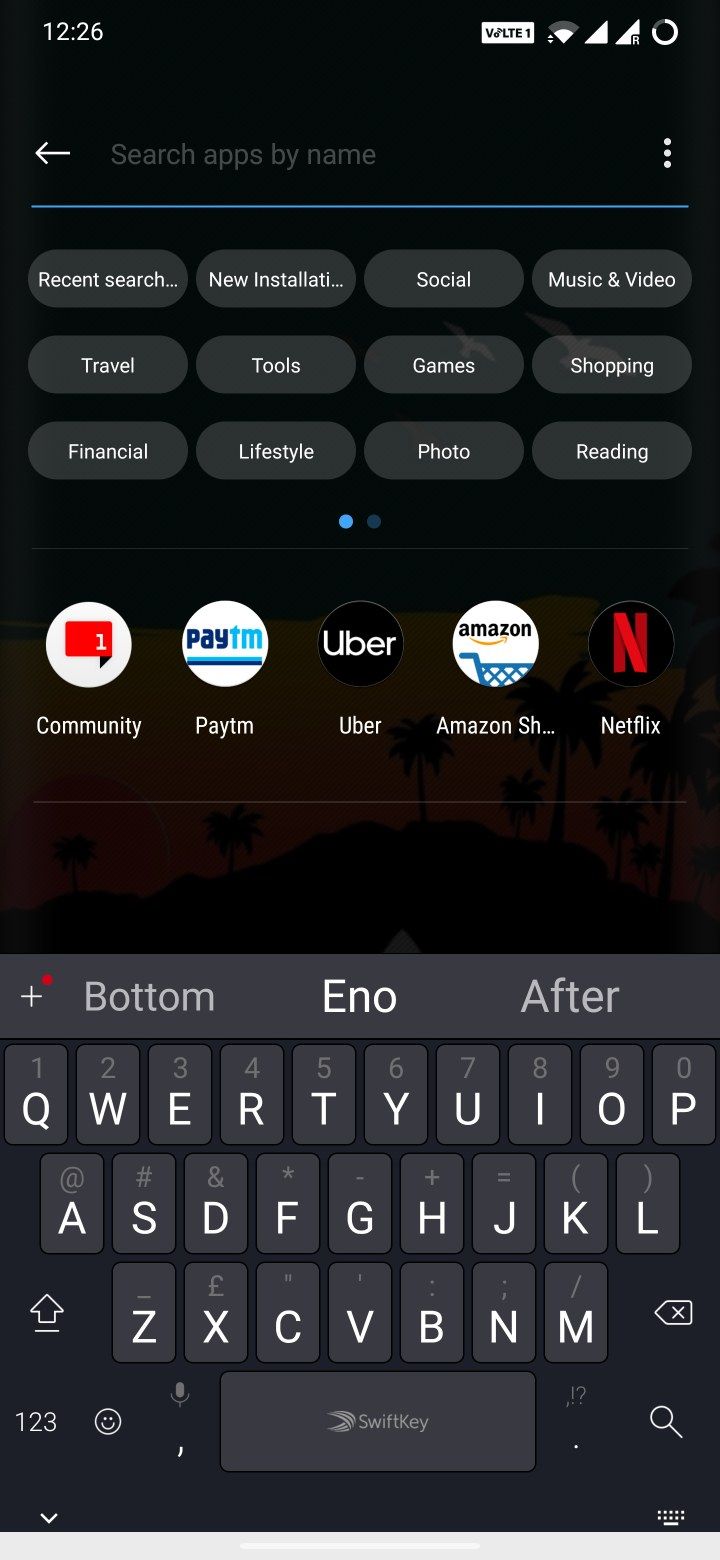Open the three-dot overflow menu
This screenshot has height=1560, width=720.
[667, 153]
